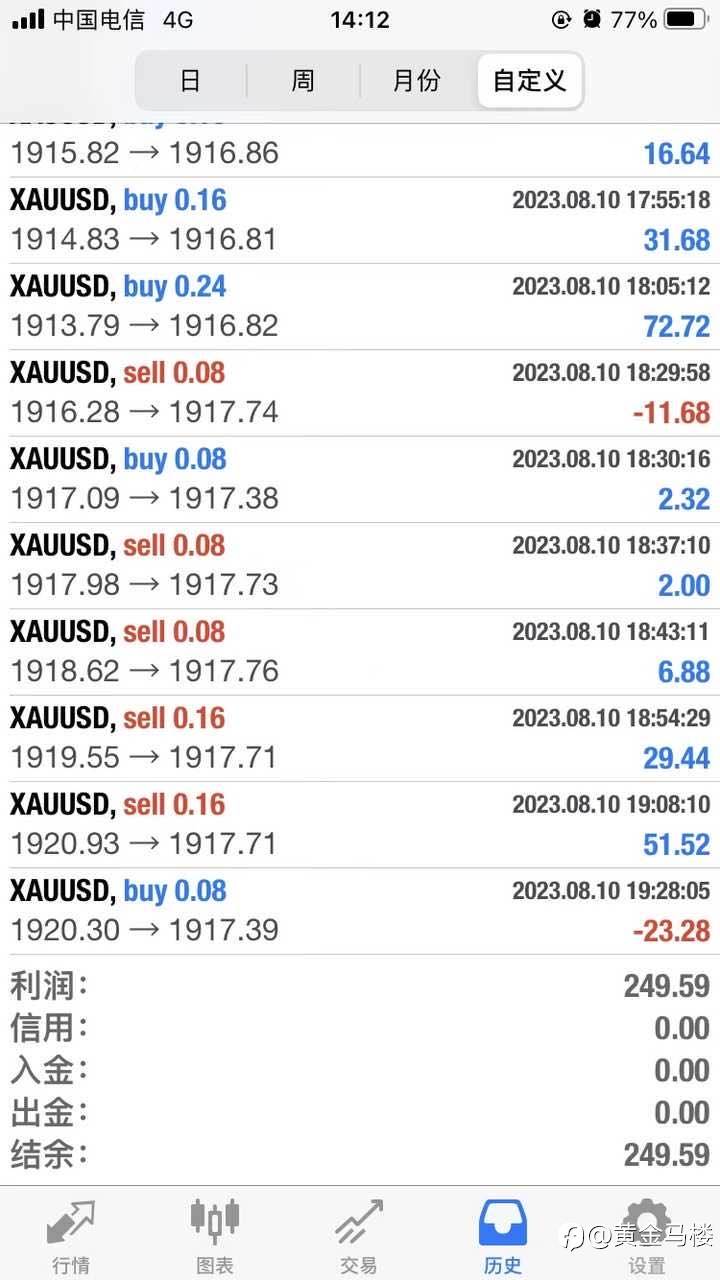Viewport: 720px width, 1280px height.
Task: Open the buy 0.24 trade with profit 72.72
Action: (x=360, y=307)
